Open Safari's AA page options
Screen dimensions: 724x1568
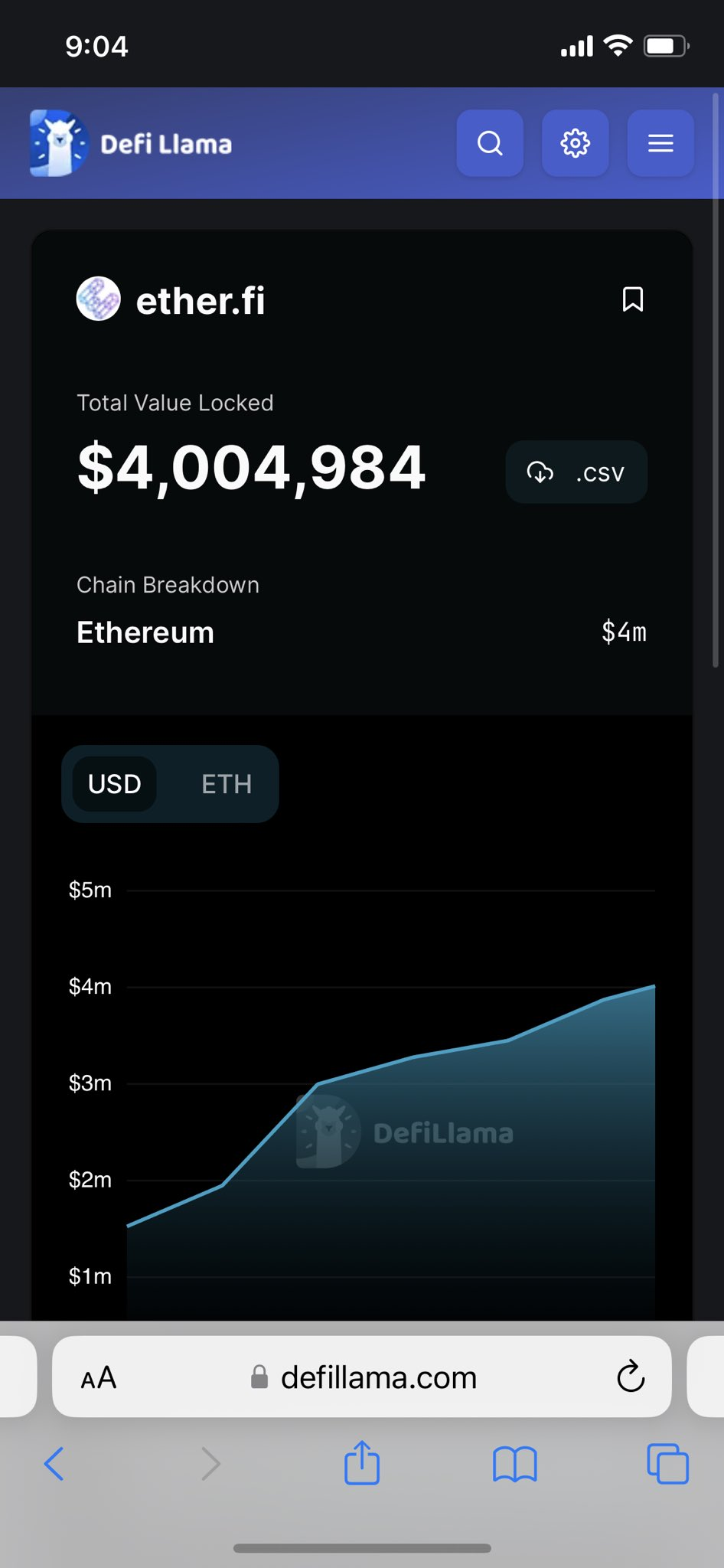(x=99, y=1378)
